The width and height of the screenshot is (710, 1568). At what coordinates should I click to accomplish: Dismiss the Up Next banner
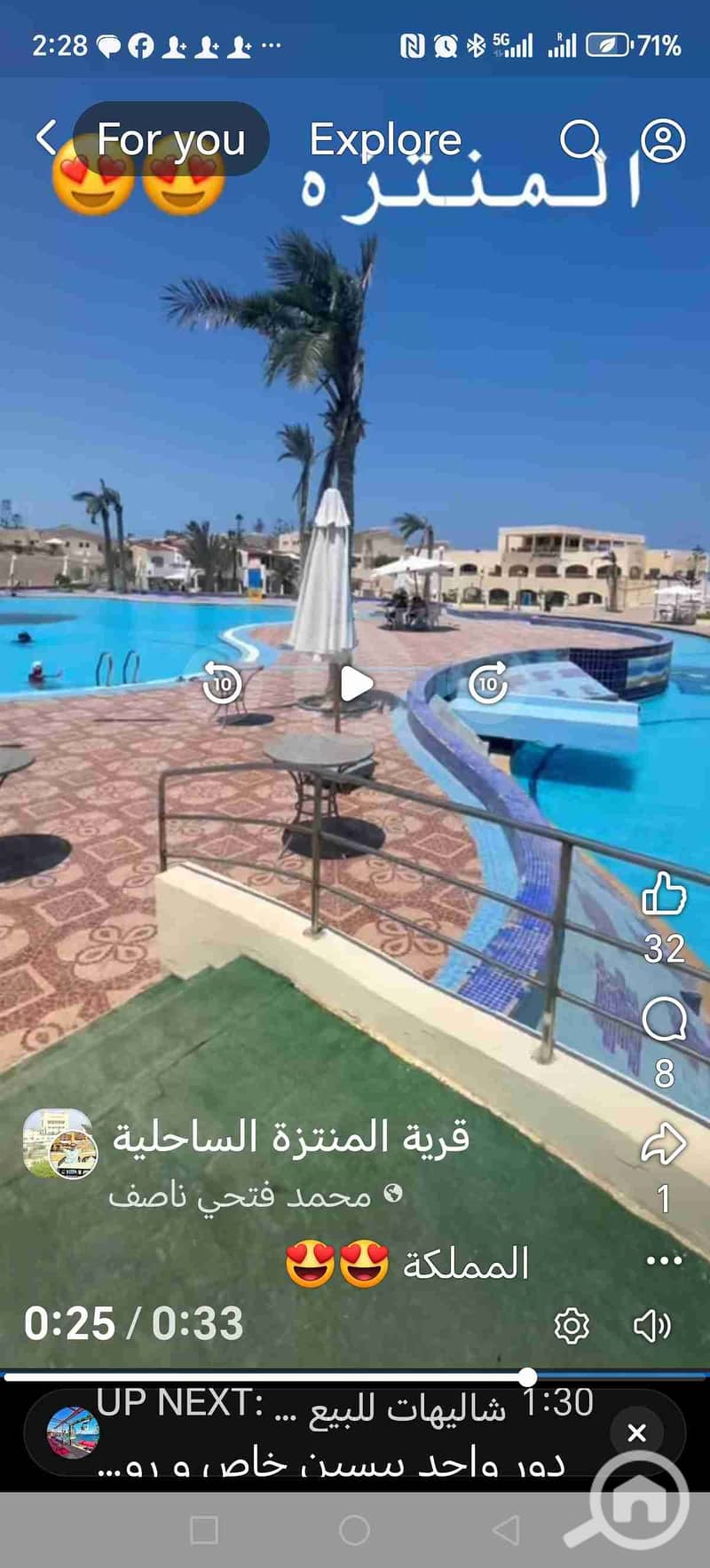(636, 1432)
